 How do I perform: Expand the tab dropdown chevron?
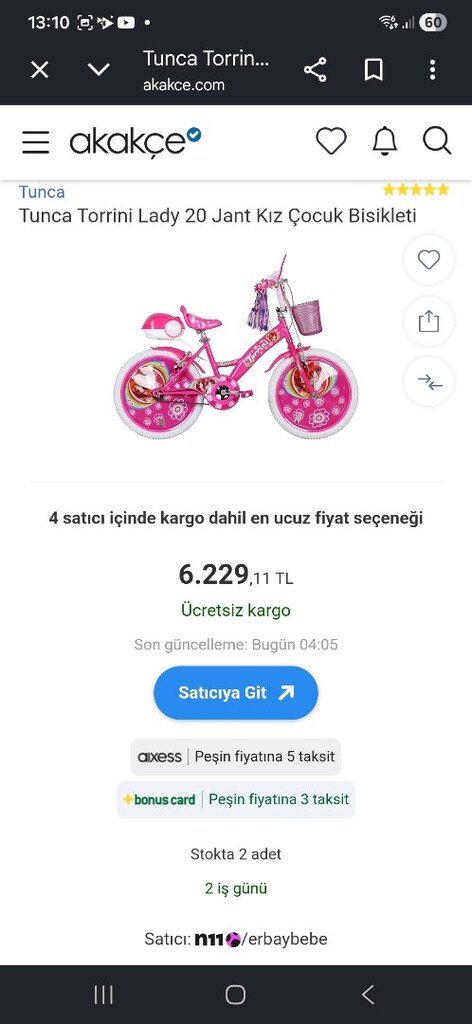pyautogui.click(x=99, y=70)
